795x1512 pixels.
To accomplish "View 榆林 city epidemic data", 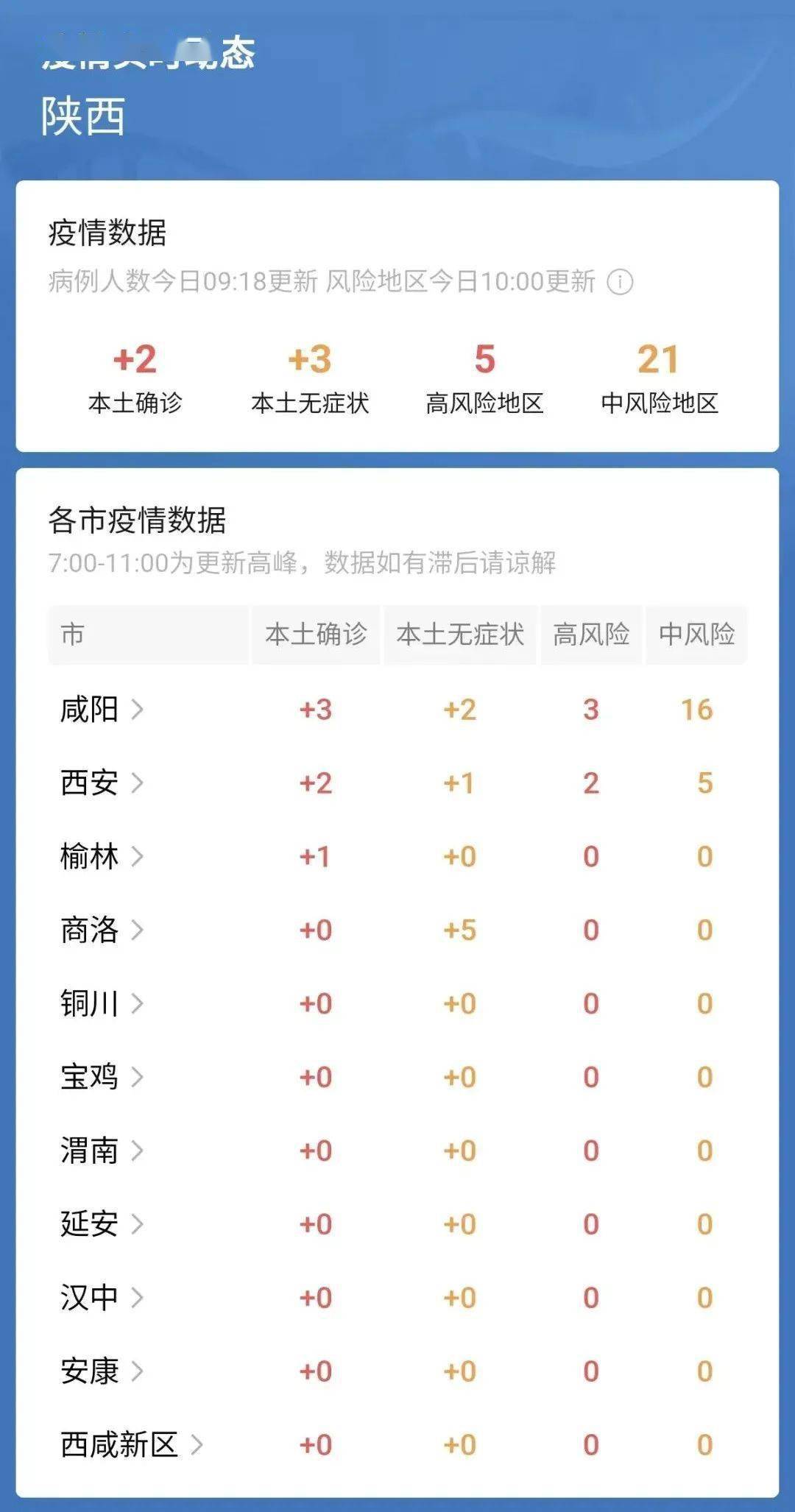I will click(102, 856).
